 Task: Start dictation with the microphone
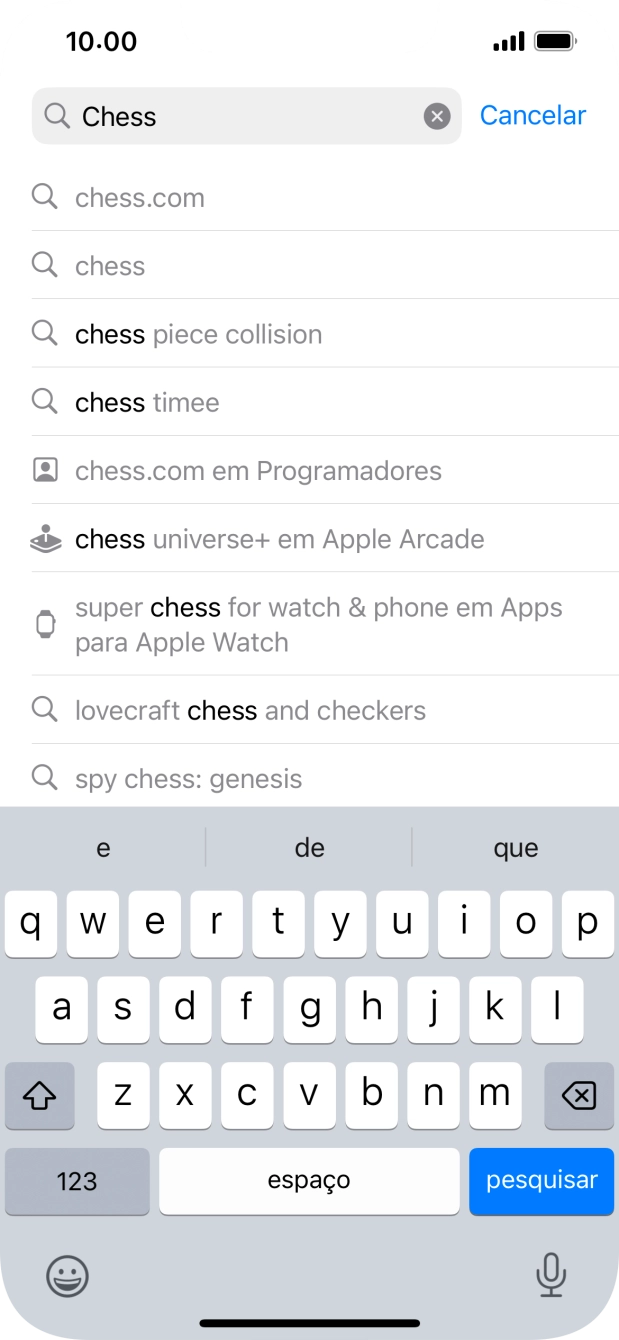pyautogui.click(x=550, y=1275)
